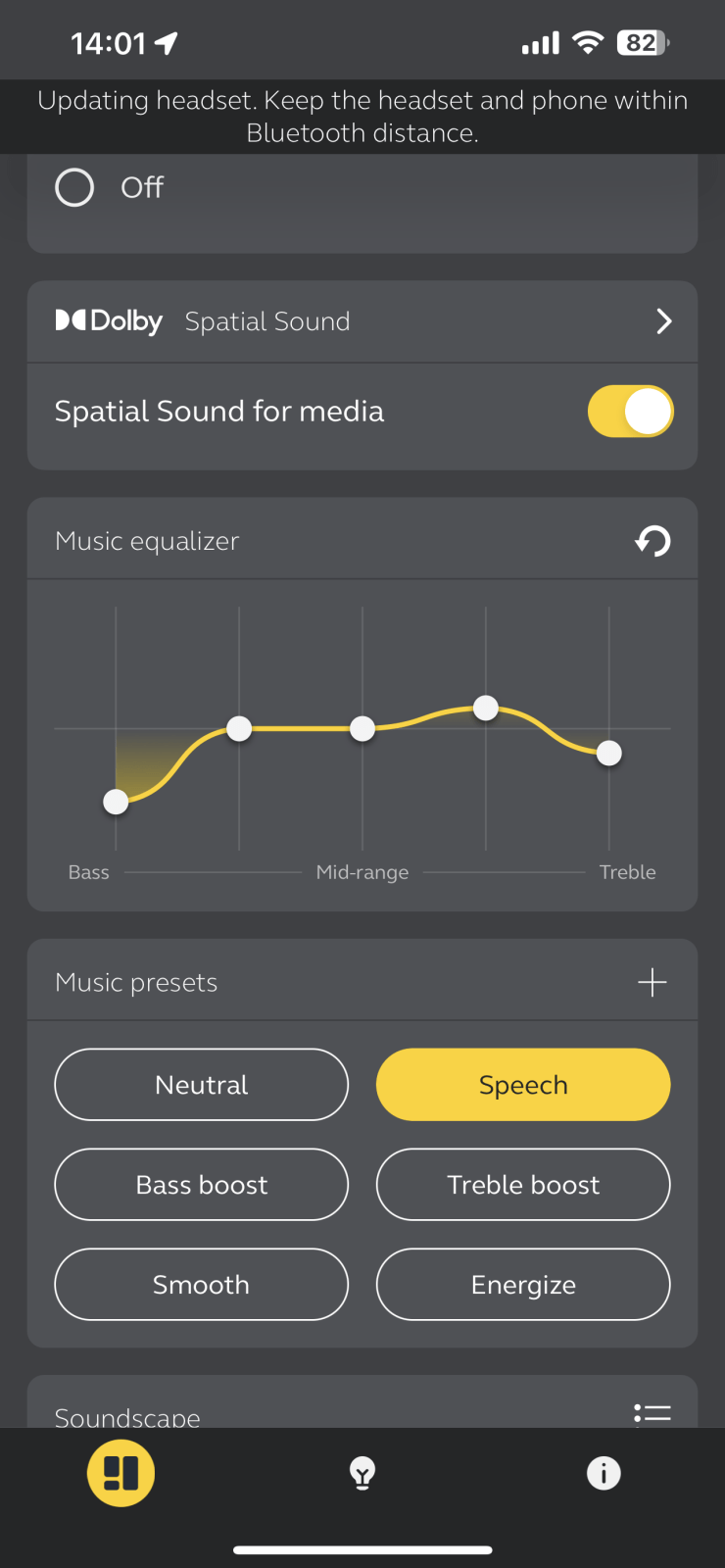725x1568 pixels.
Task: Apply the Bass boost preset
Action: pyautogui.click(x=202, y=1185)
